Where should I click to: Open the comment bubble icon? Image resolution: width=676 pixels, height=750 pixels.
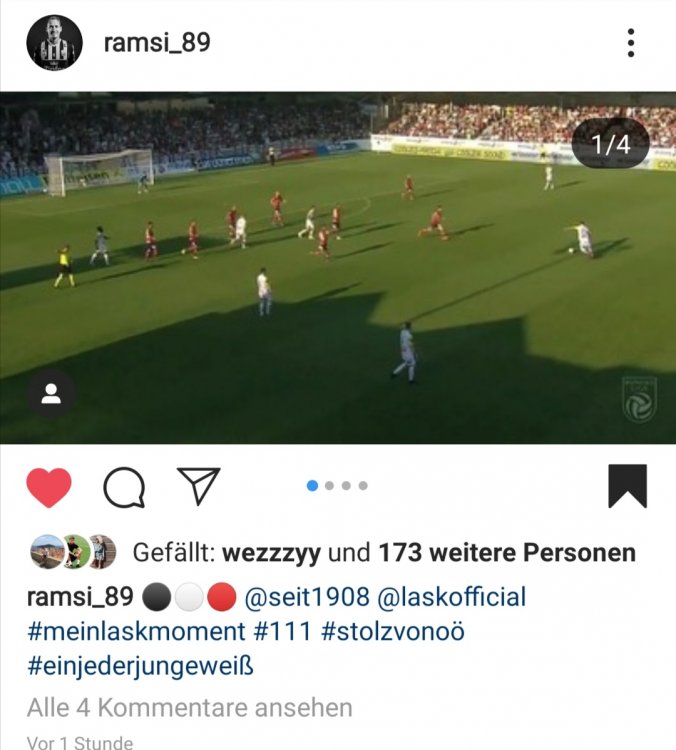click(x=124, y=487)
